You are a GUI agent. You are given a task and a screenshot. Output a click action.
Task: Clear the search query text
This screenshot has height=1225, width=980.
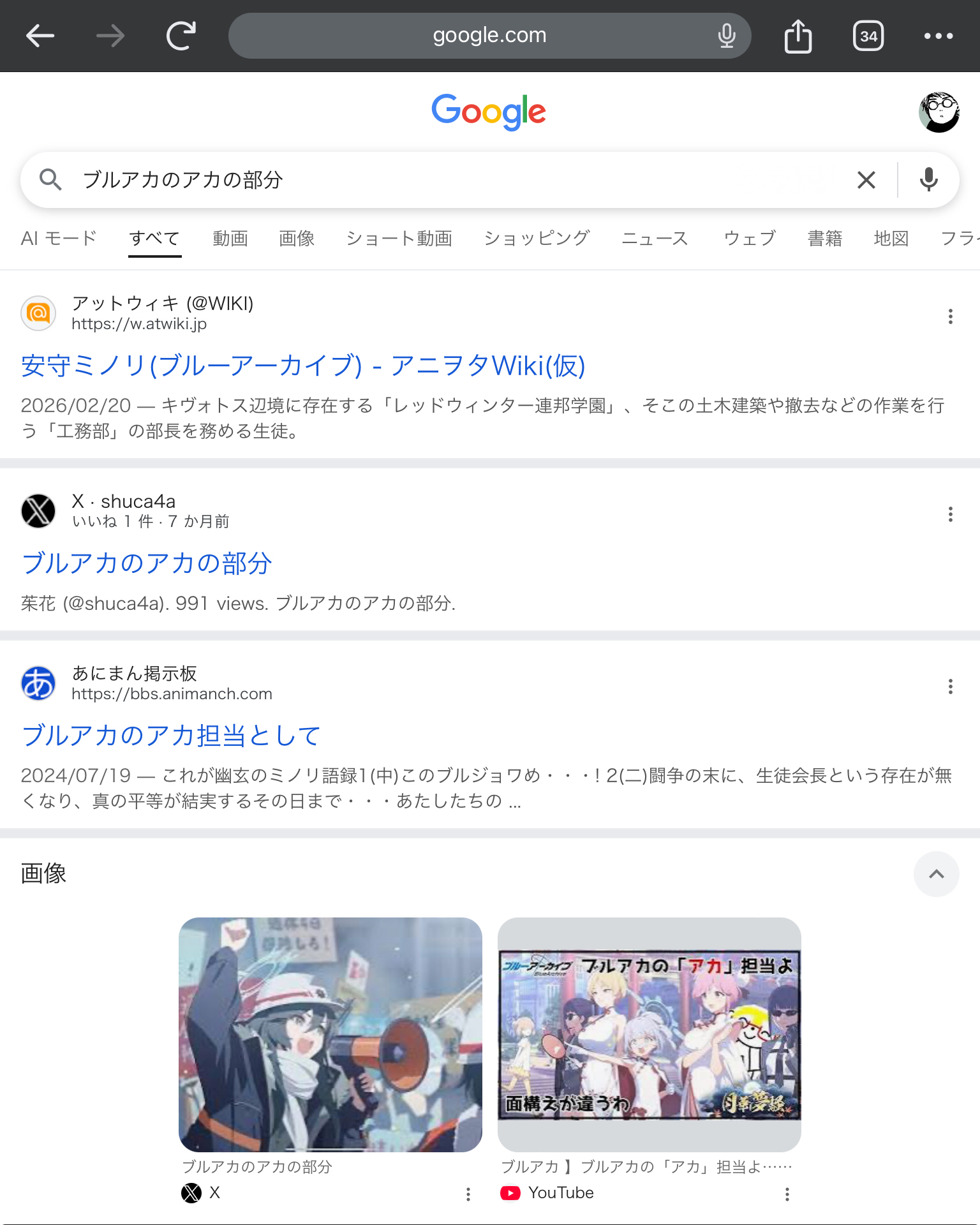(866, 180)
